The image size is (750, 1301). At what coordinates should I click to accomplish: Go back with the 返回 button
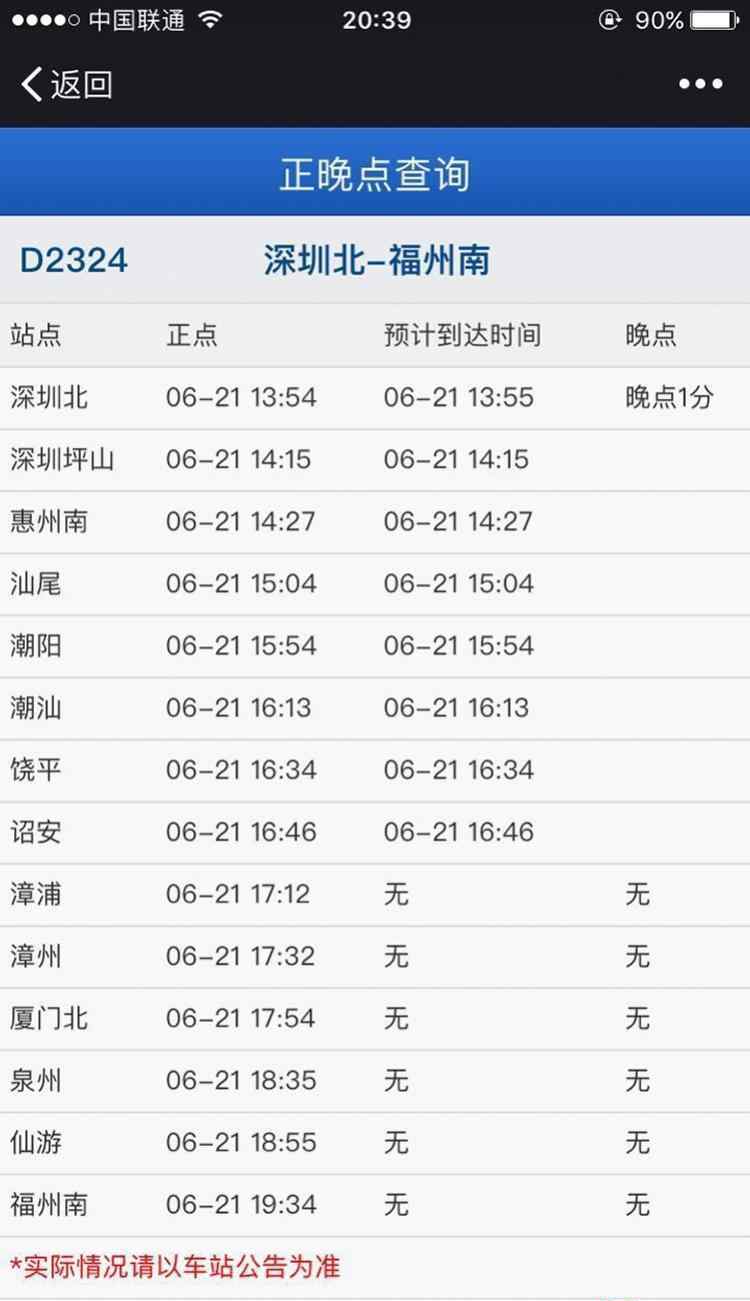[66, 85]
